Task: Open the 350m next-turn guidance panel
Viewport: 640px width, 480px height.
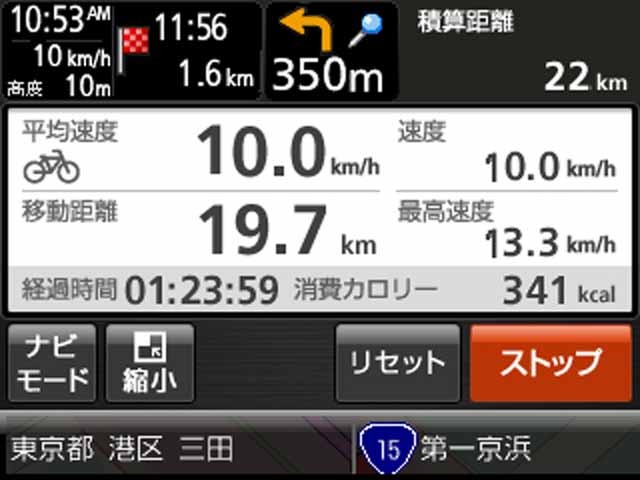Action: 331,52
